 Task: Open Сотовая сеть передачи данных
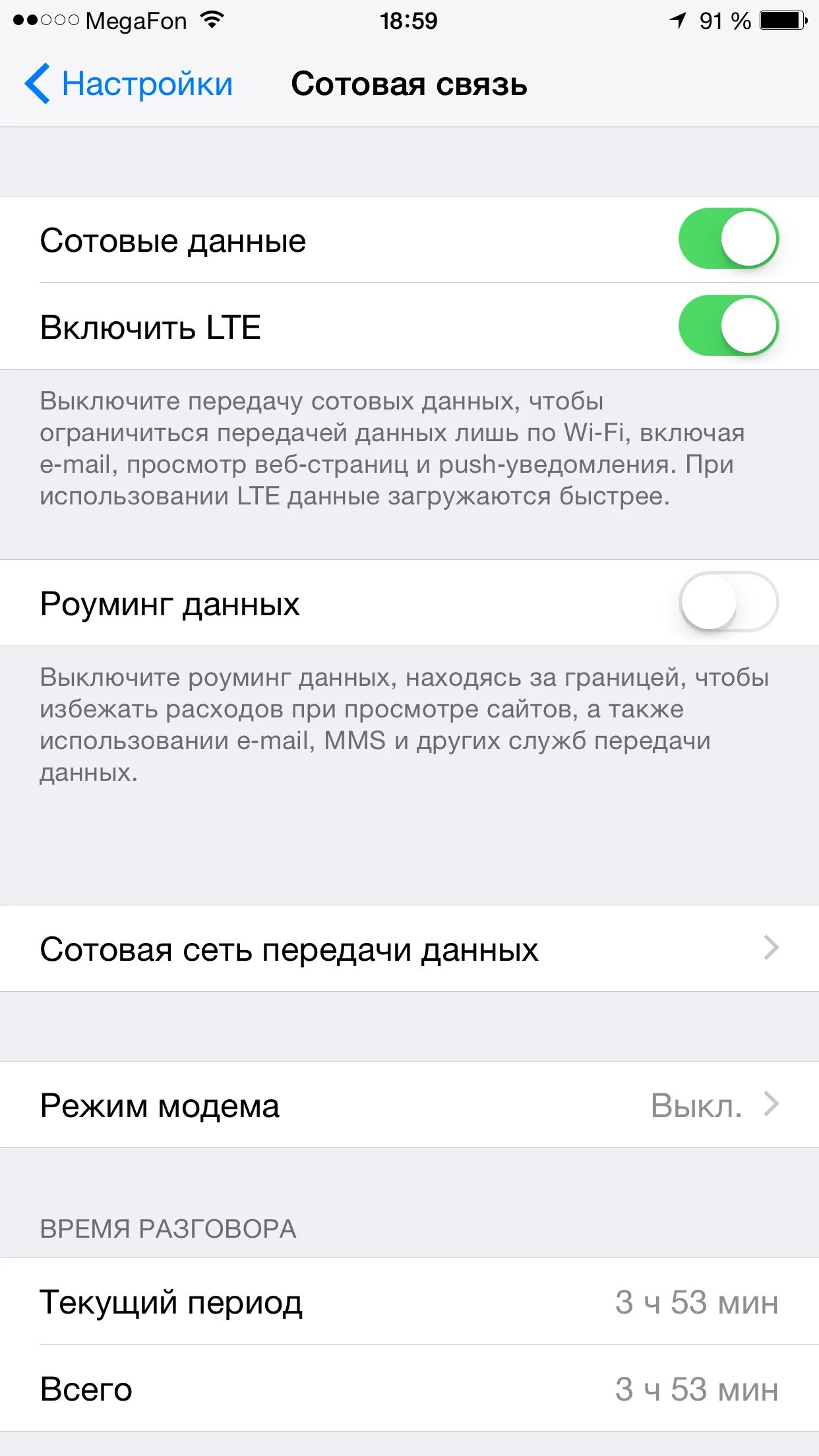(409, 948)
